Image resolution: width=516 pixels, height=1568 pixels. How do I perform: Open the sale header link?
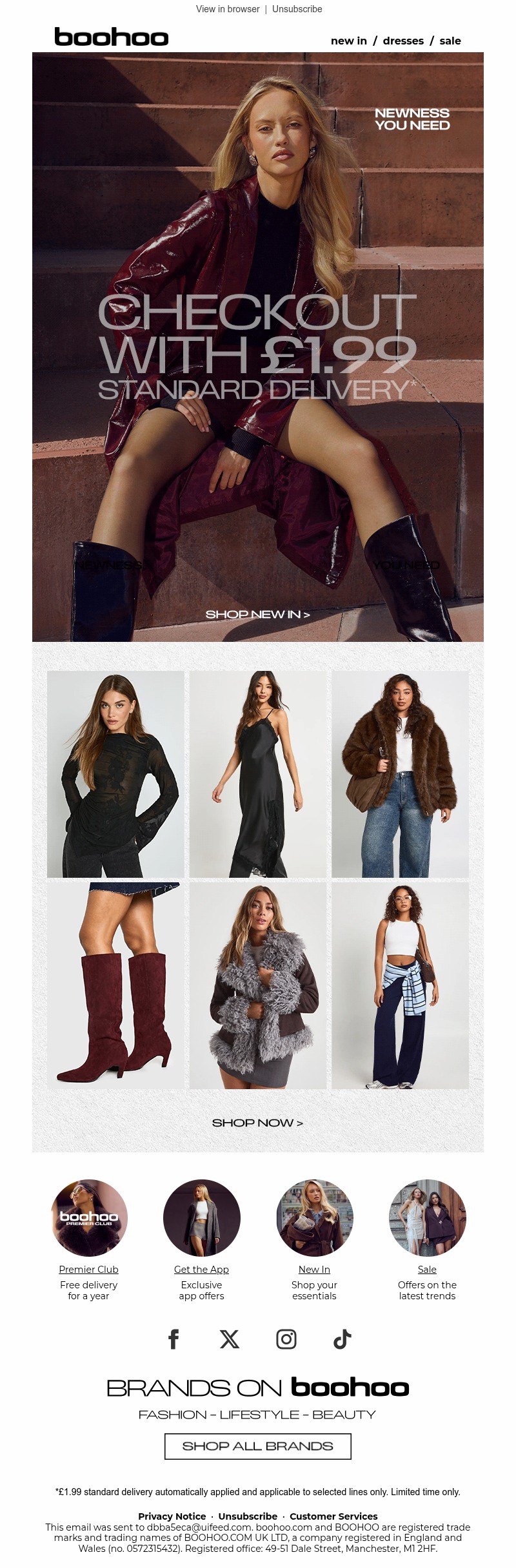coord(450,41)
